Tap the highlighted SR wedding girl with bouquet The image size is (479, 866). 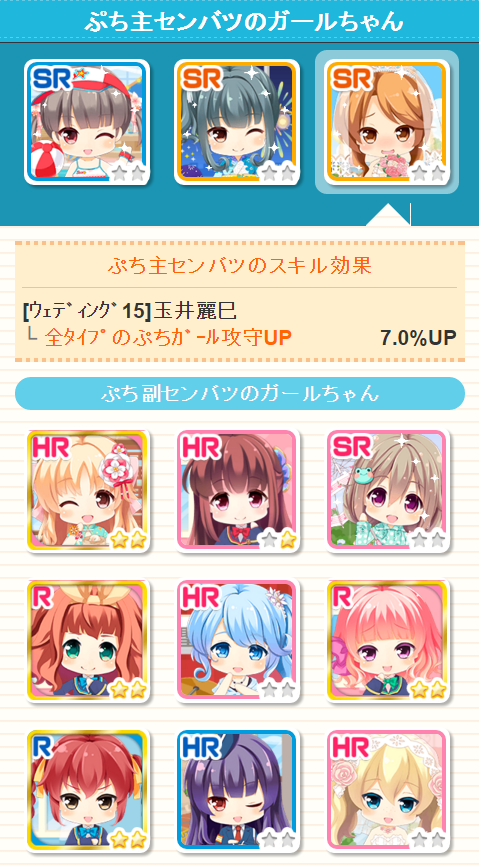pos(387,122)
